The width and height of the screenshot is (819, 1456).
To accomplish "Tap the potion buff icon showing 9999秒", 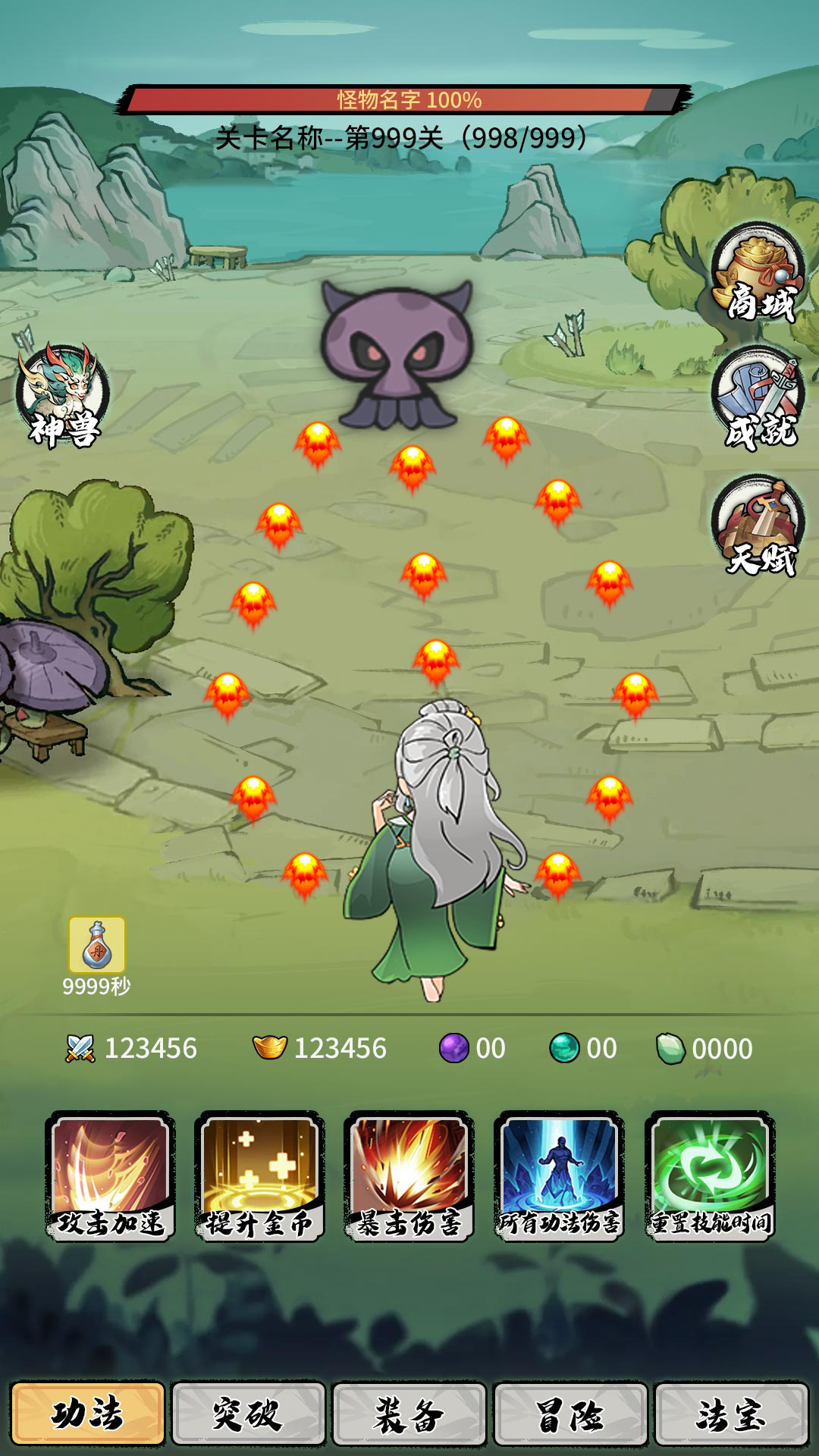I will coord(97,945).
